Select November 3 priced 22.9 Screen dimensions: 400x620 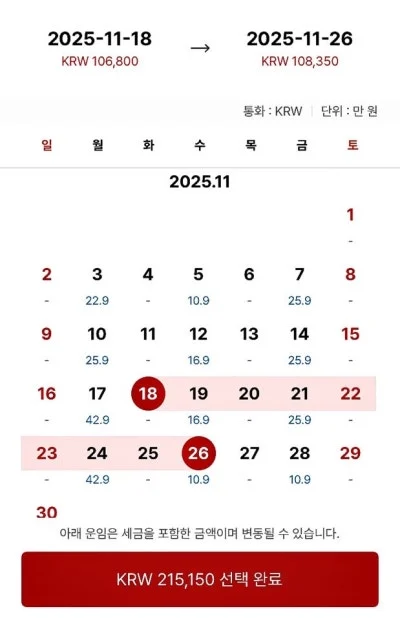(97, 285)
